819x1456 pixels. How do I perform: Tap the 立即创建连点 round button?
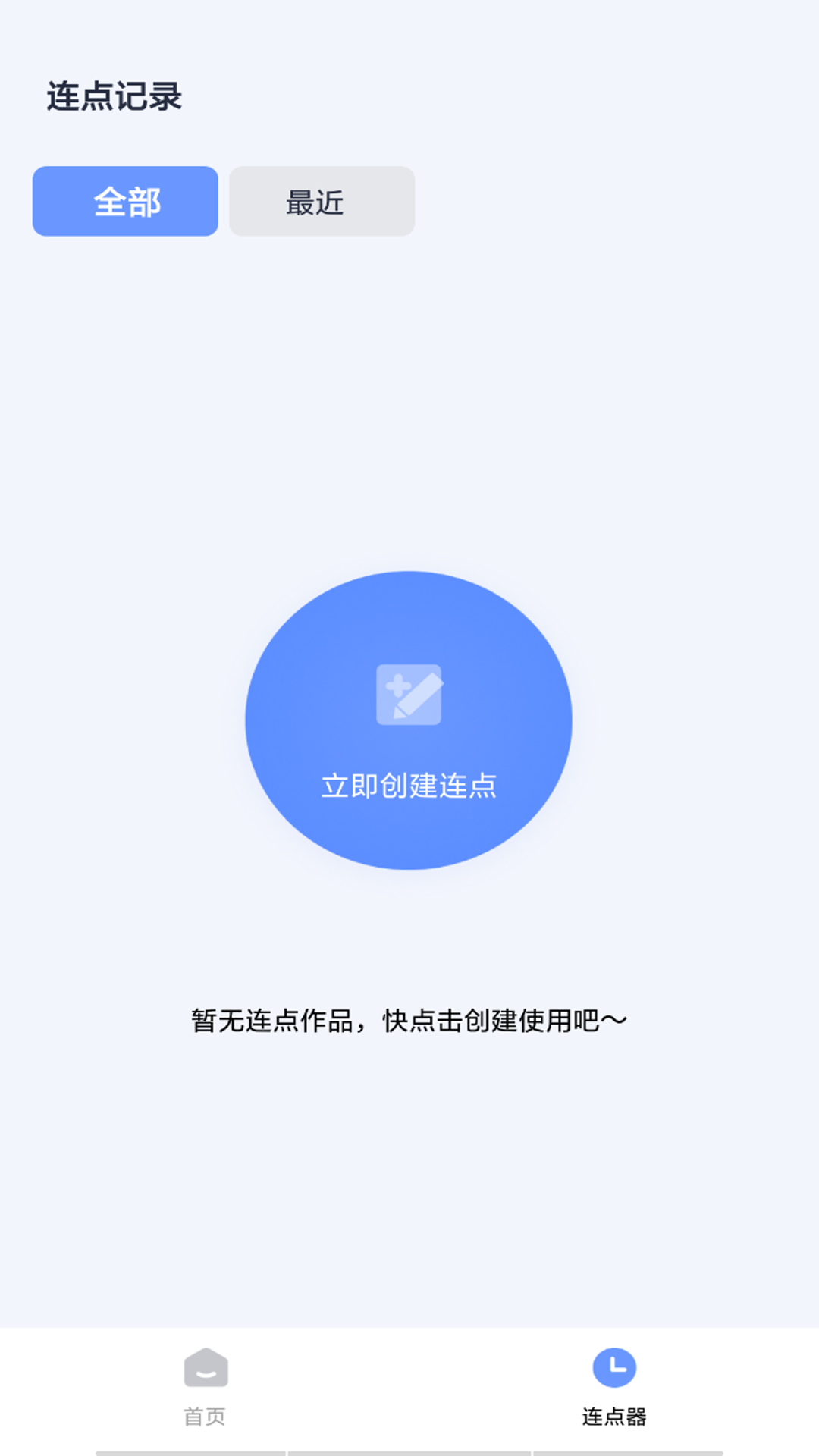click(x=409, y=720)
